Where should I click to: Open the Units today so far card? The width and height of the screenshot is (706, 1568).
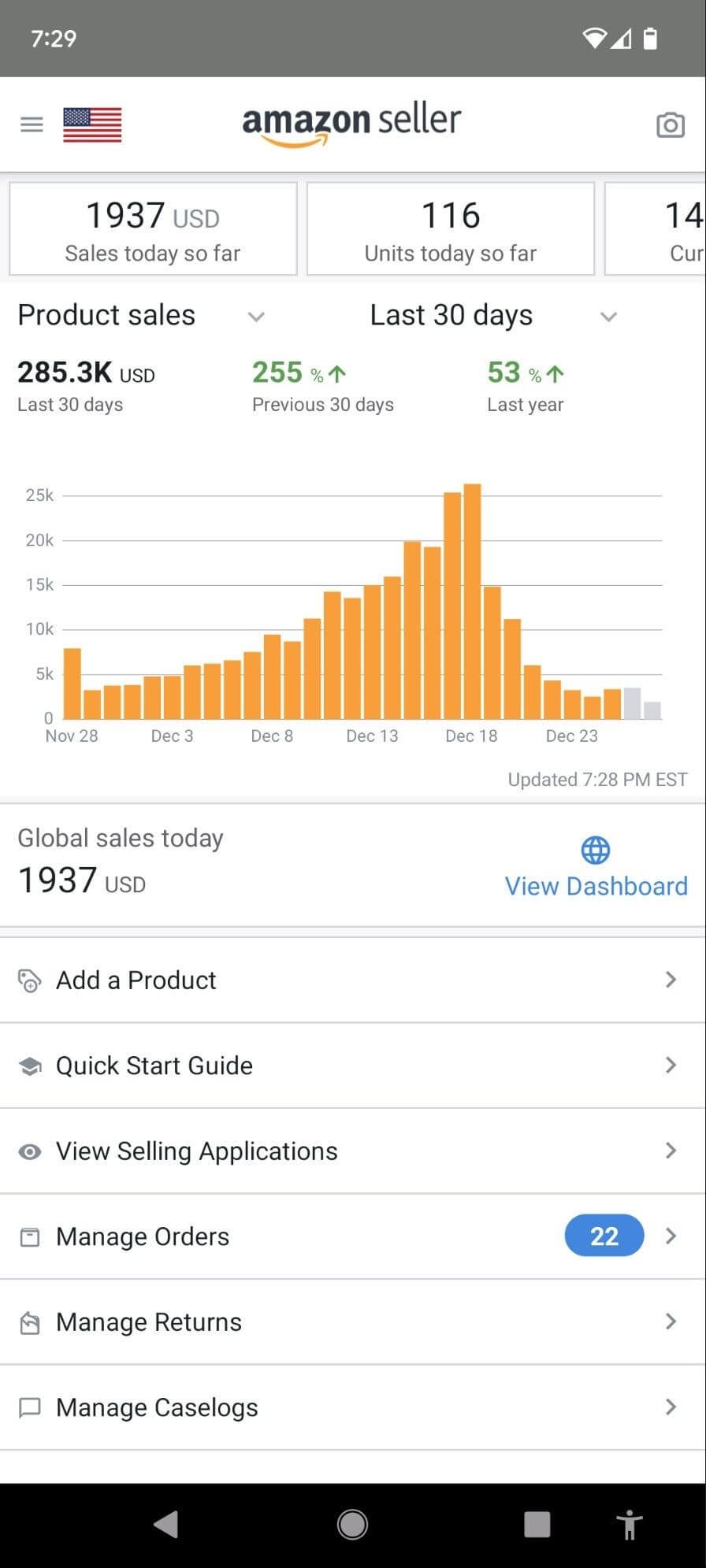[x=451, y=229]
